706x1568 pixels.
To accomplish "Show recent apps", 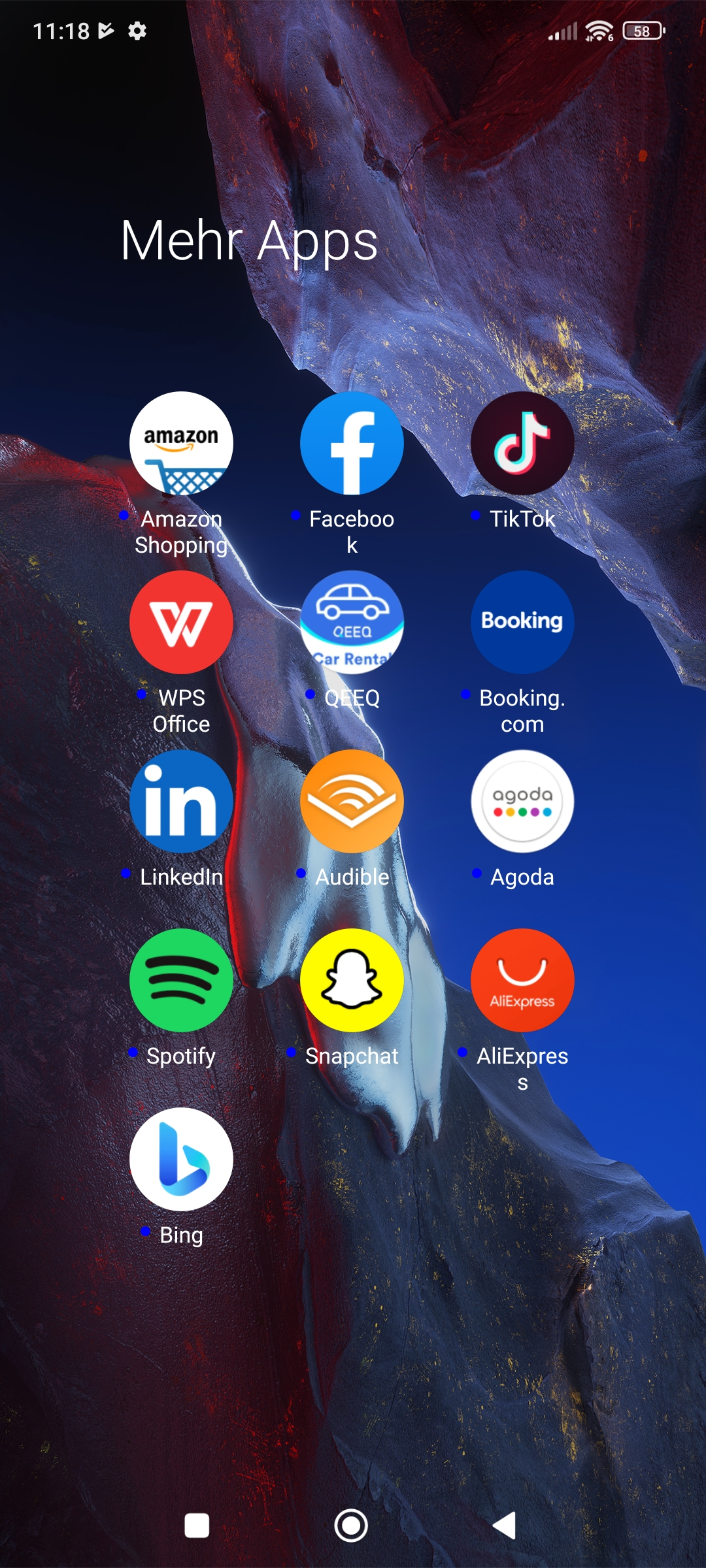I will 197,1526.
